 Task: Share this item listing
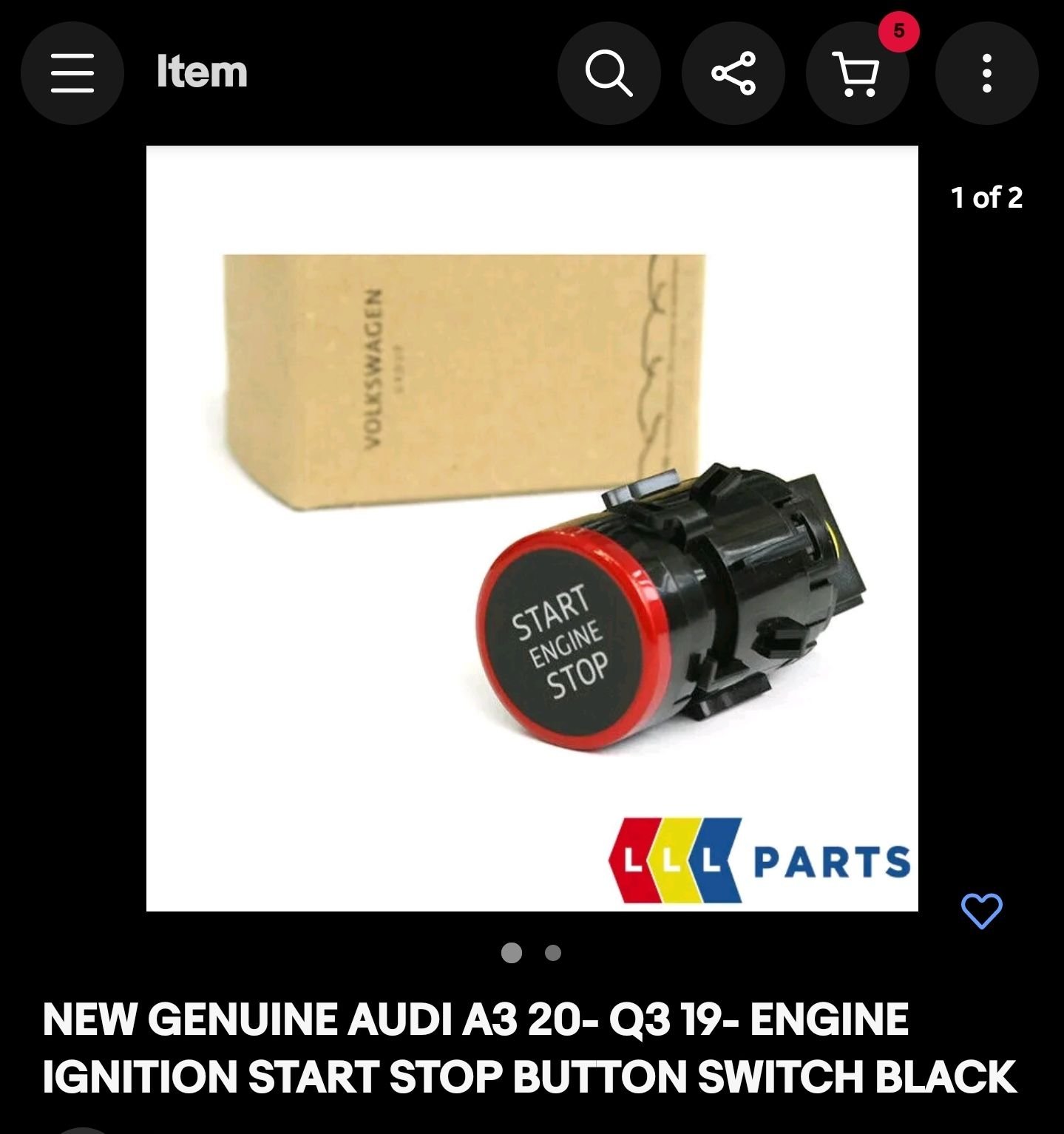[733, 73]
